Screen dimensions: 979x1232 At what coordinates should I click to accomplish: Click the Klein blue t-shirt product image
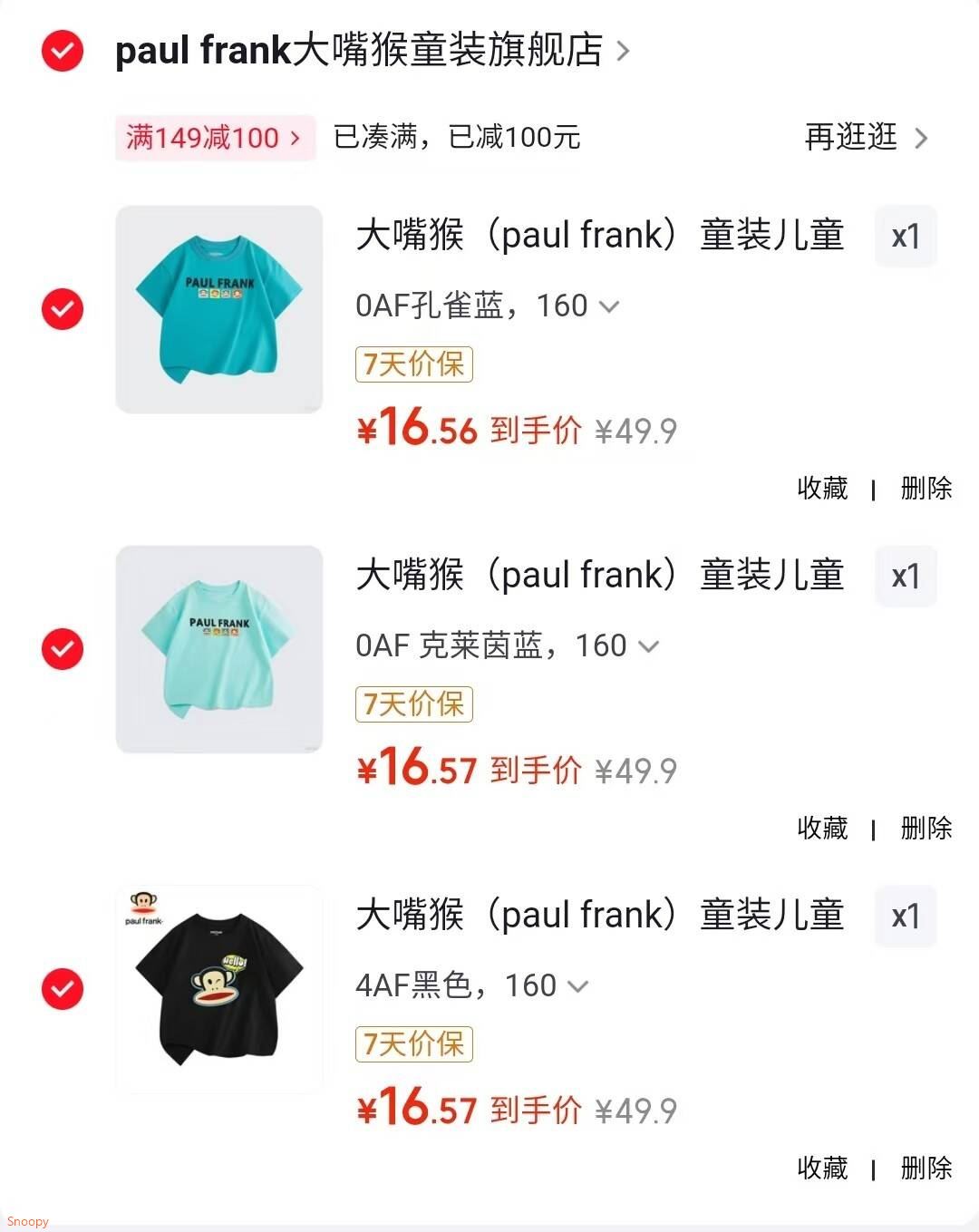tap(218, 649)
